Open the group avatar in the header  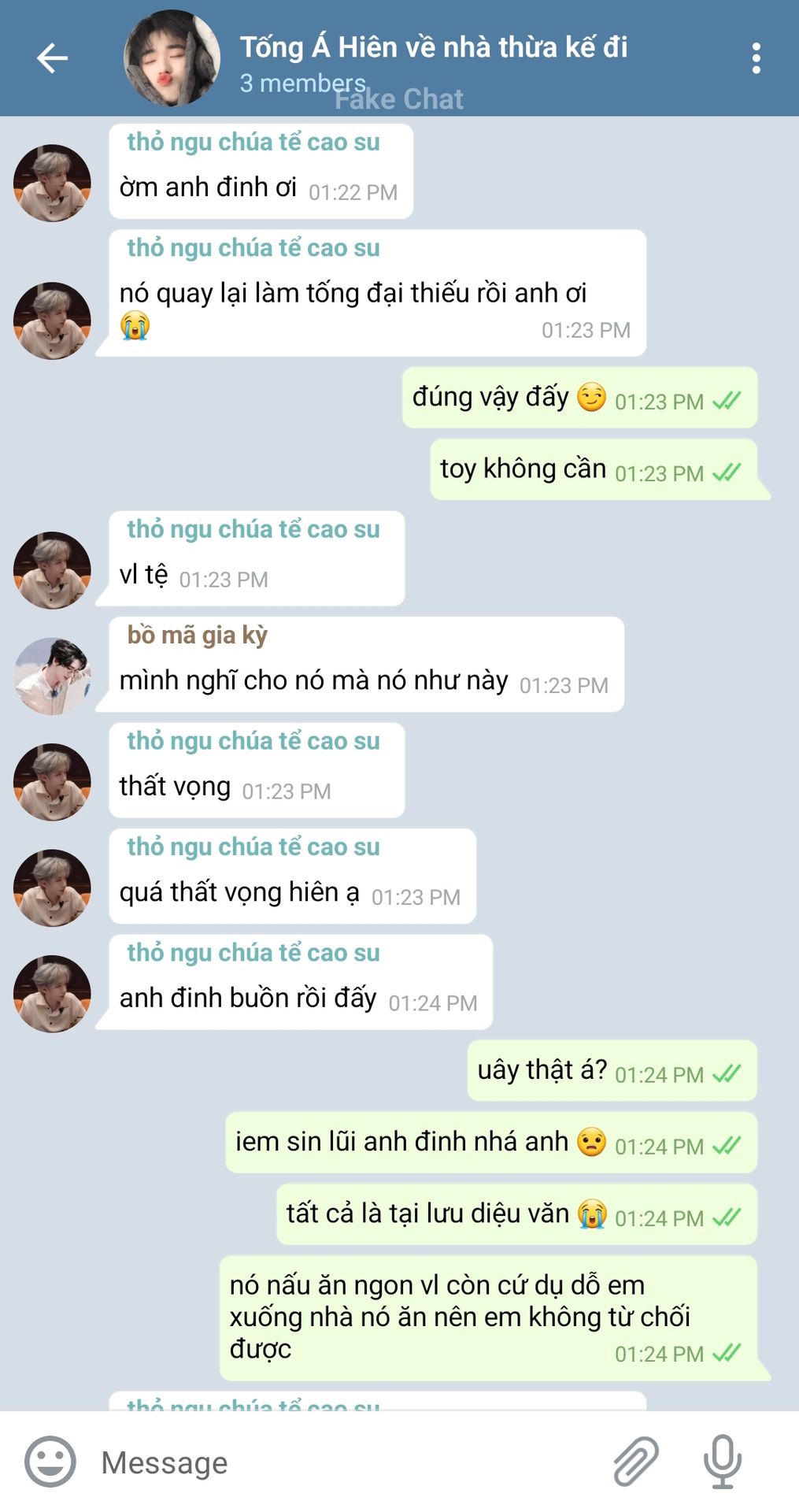click(x=172, y=58)
